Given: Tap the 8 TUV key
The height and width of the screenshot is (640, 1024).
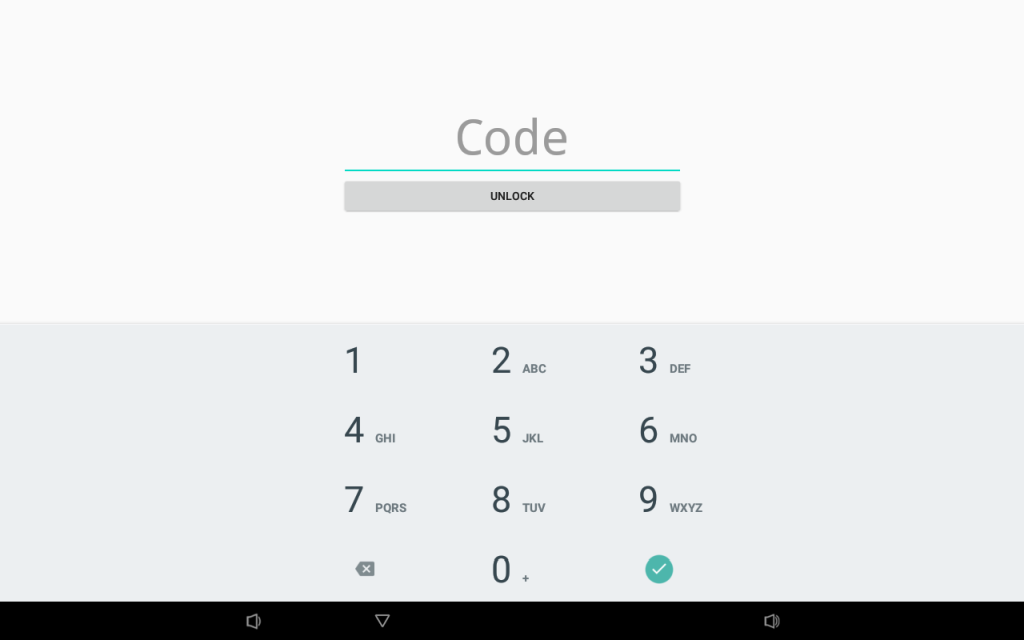Looking at the screenshot, I should tap(512, 500).
